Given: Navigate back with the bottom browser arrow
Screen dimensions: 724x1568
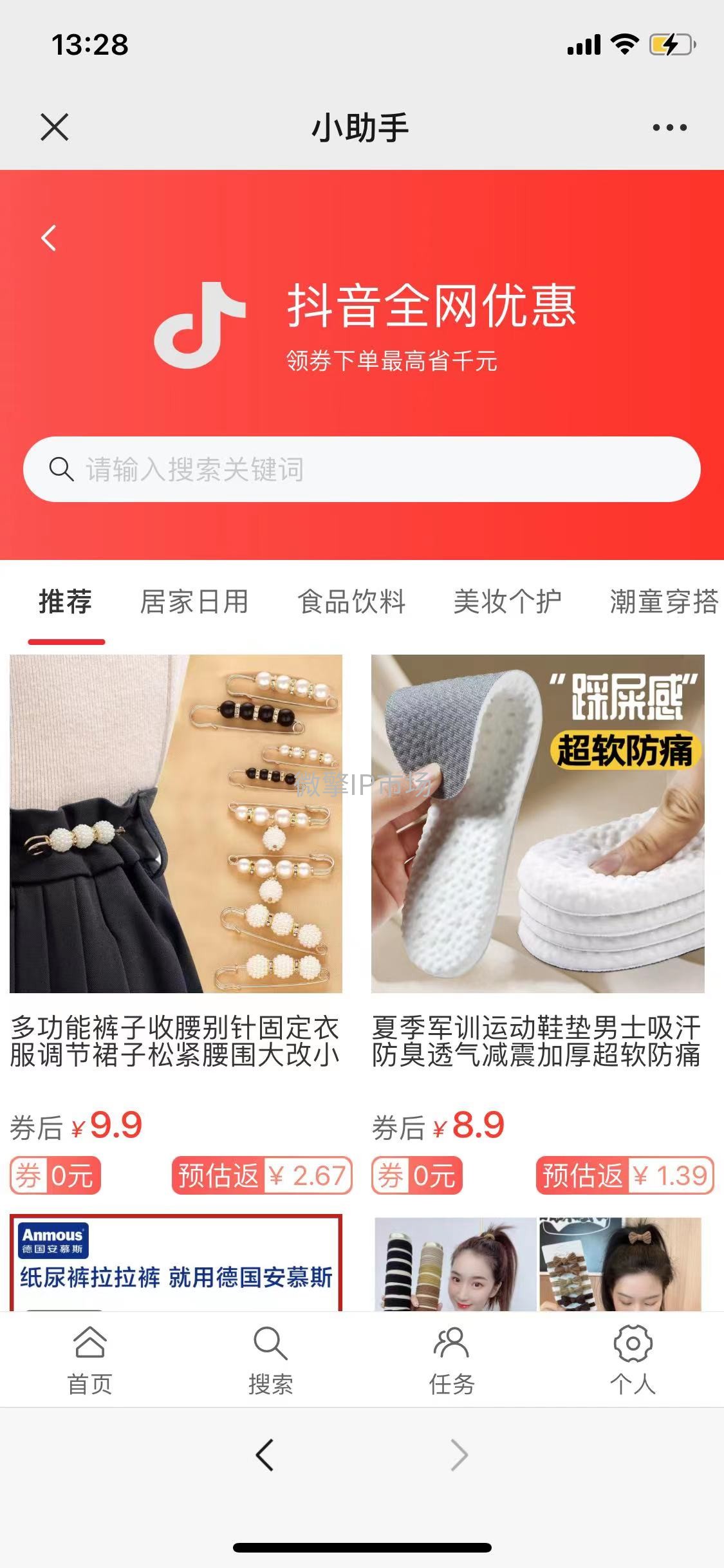Looking at the screenshot, I should click(265, 1455).
